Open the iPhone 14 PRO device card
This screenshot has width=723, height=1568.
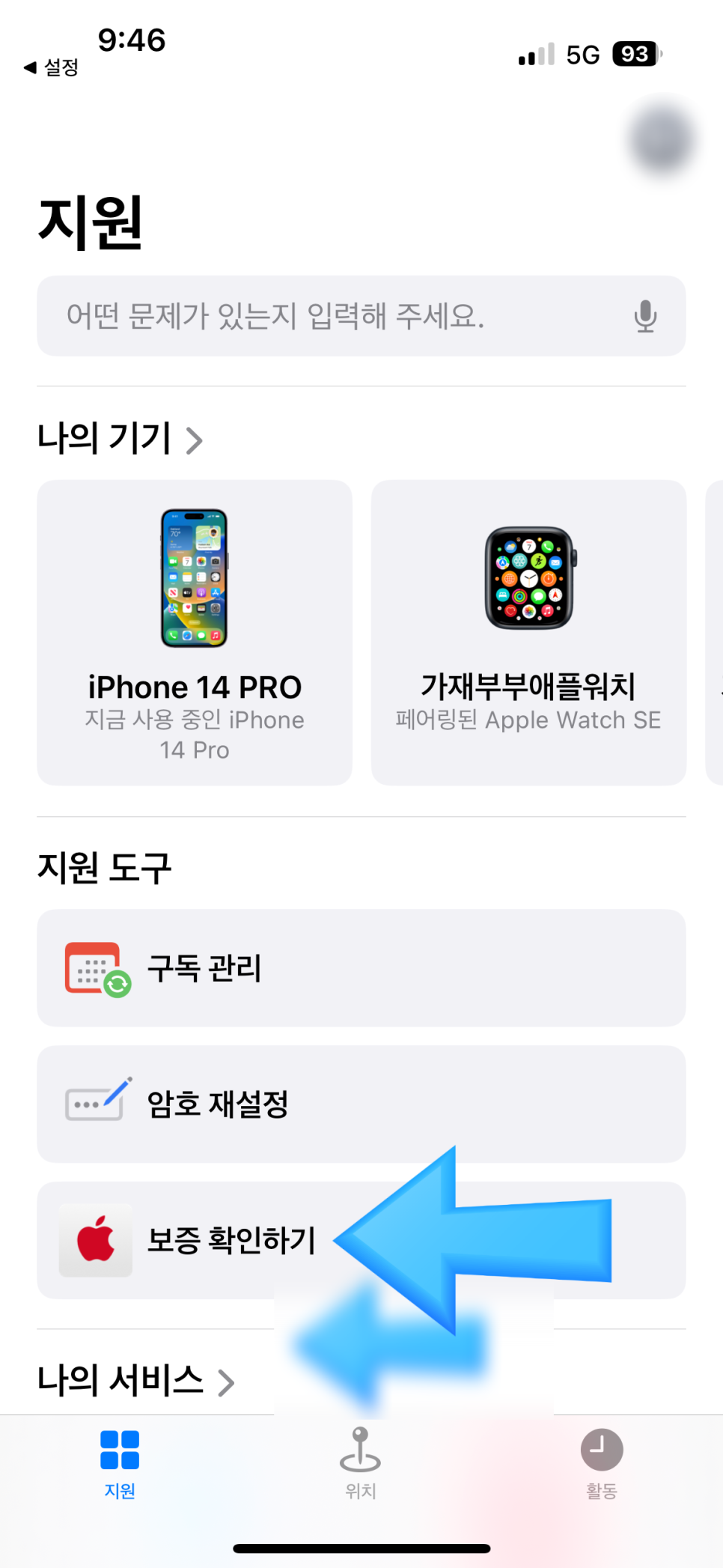pos(195,633)
